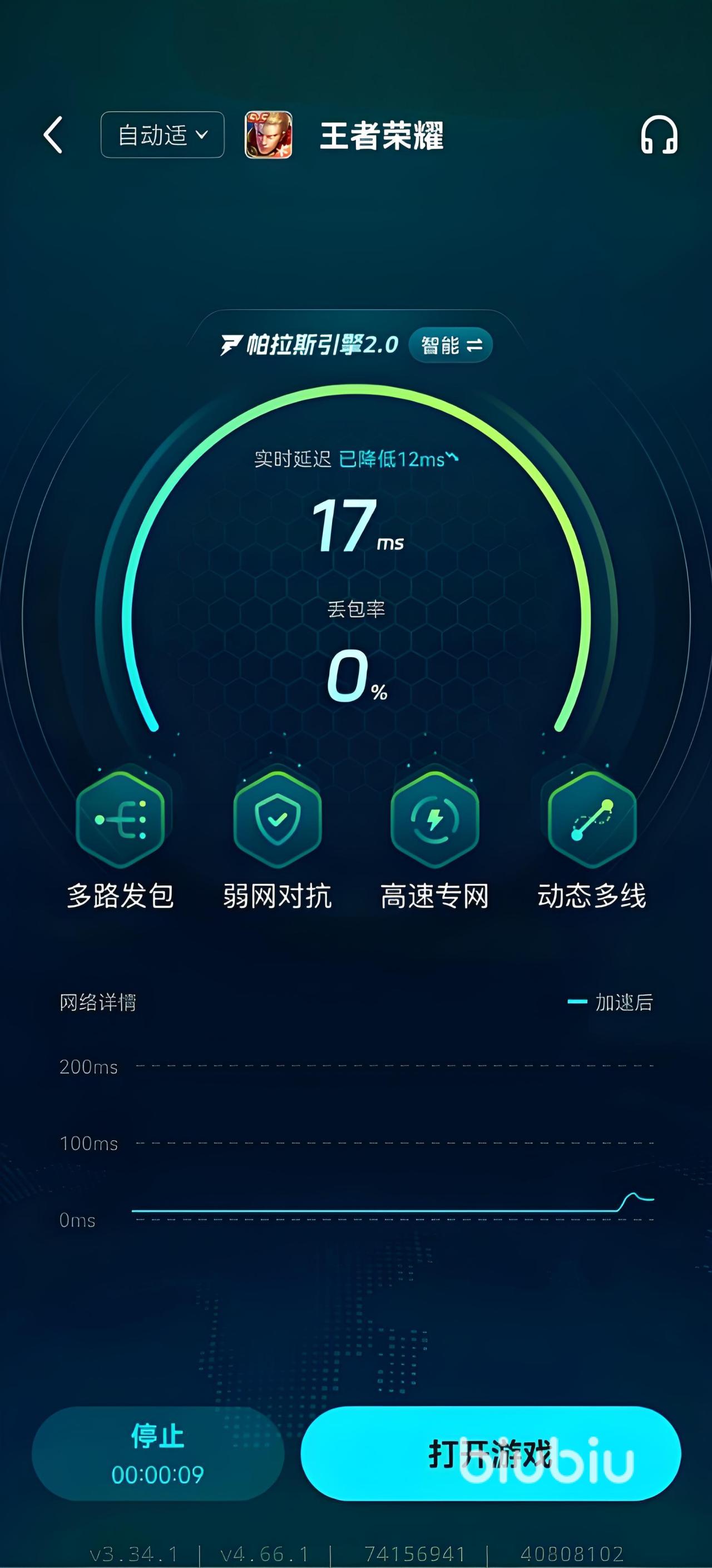The image size is (712, 1568).
Task: Open 动态多线 feature
Action: [591, 819]
